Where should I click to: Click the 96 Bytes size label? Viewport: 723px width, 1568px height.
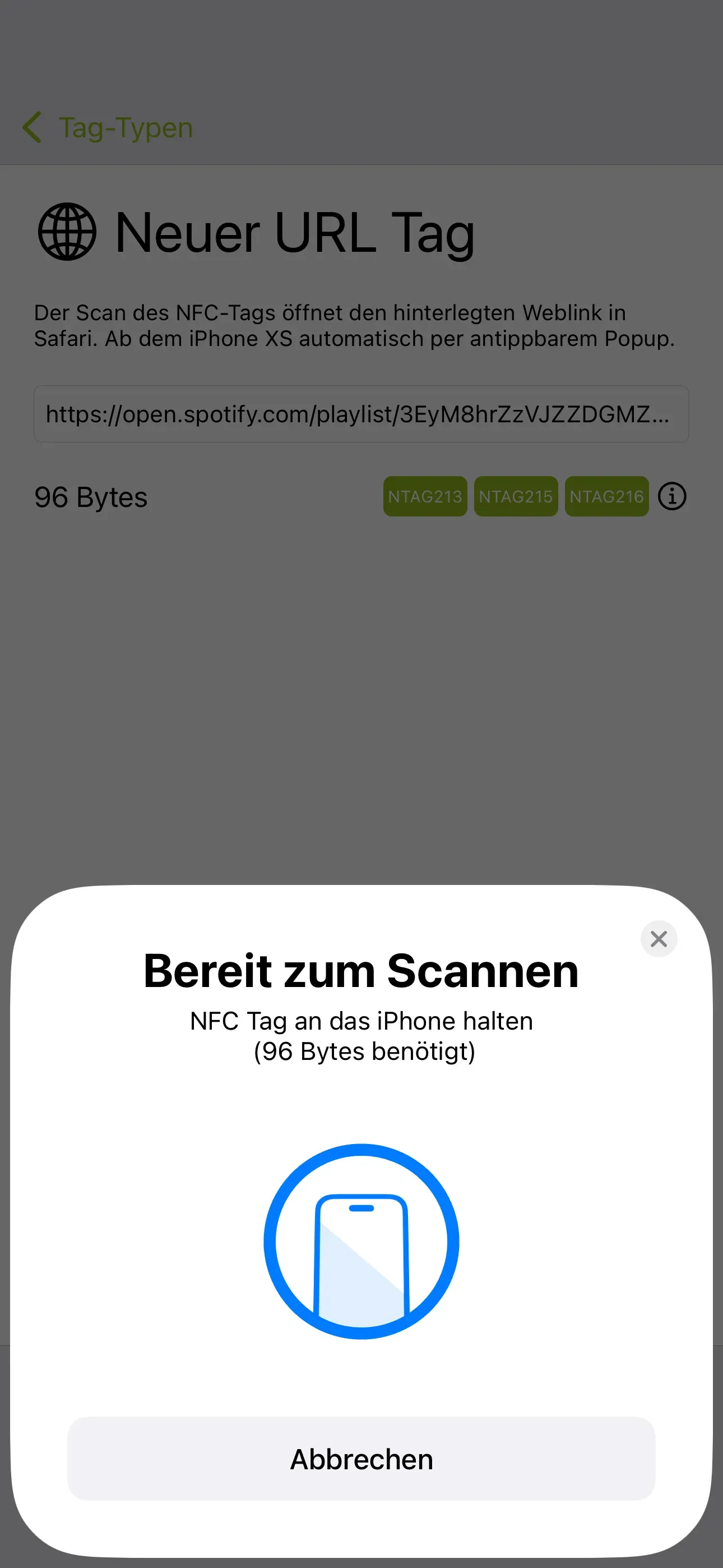(x=90, y=496)
